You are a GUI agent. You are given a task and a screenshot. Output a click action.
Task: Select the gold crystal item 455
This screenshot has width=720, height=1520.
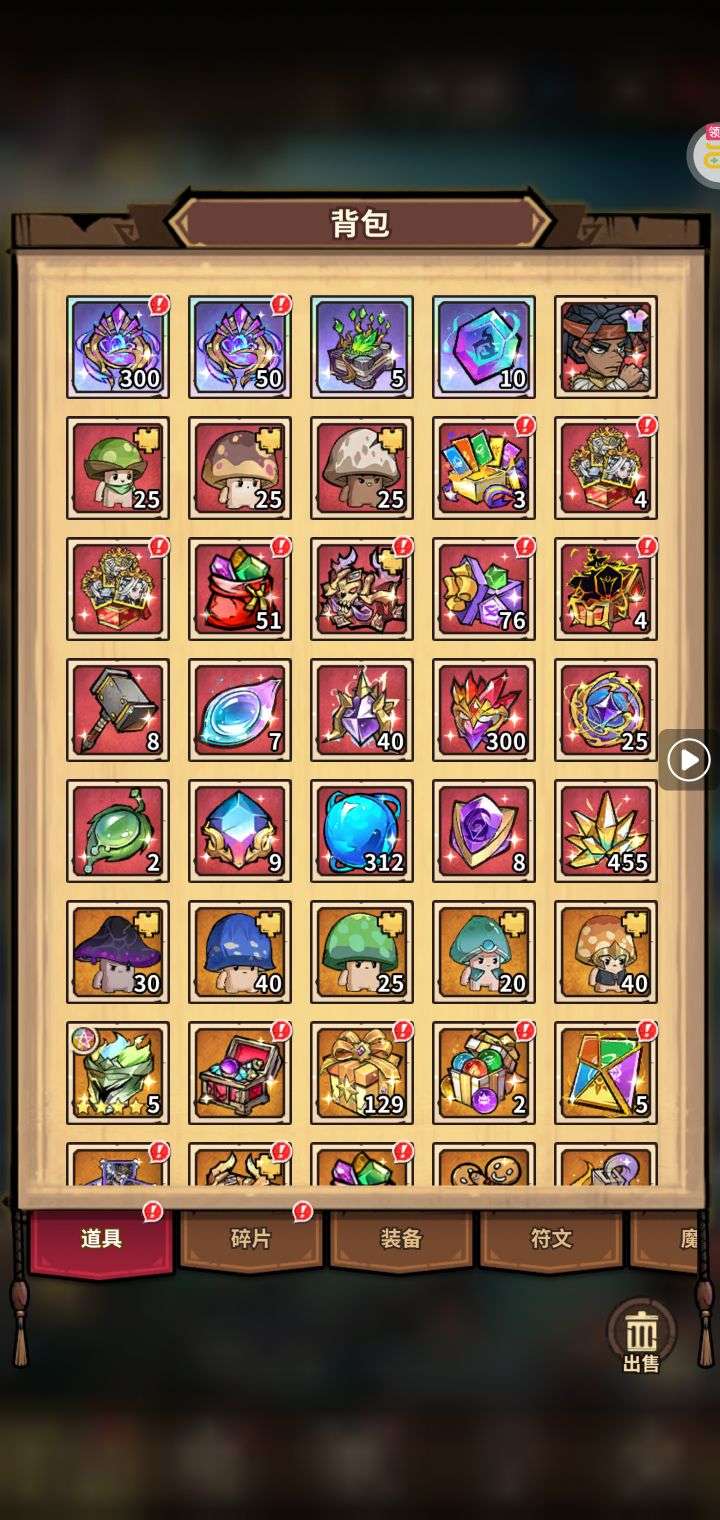point(606,831)
